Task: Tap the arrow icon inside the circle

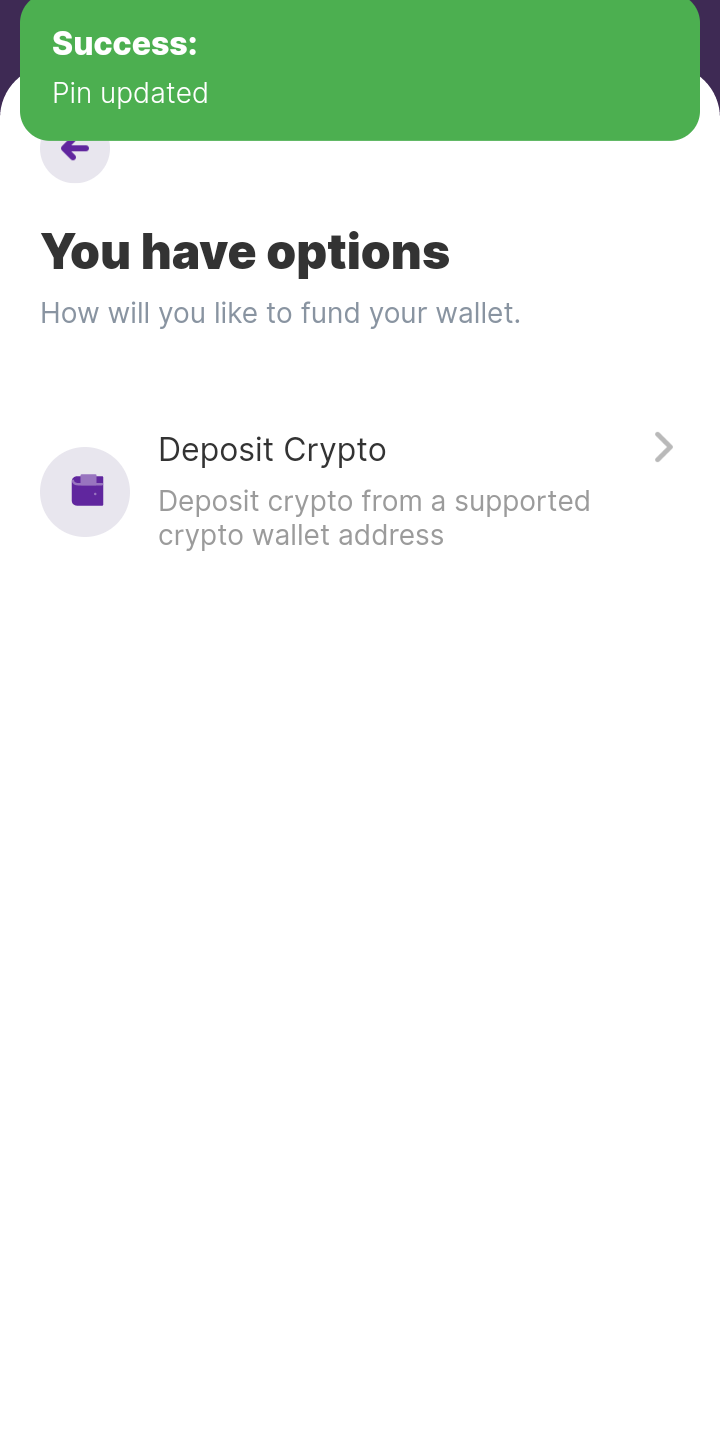Action: coord(74,148)
